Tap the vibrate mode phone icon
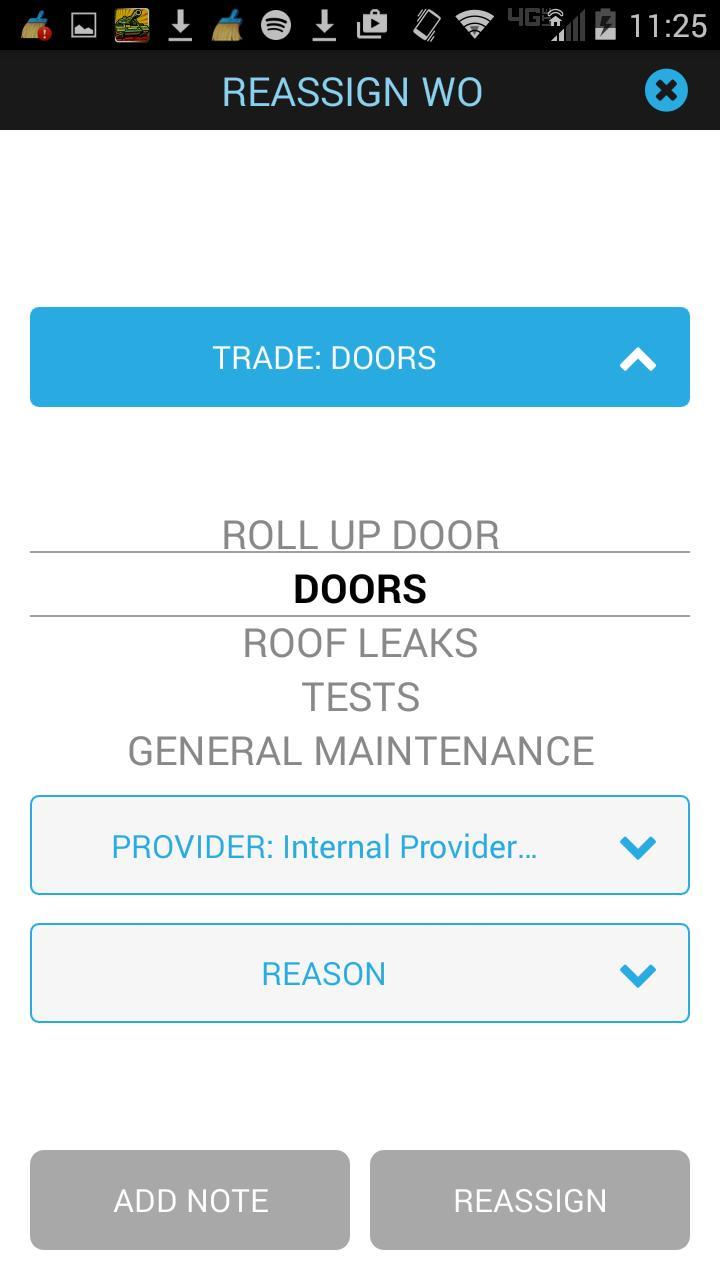 coord(425,27)
